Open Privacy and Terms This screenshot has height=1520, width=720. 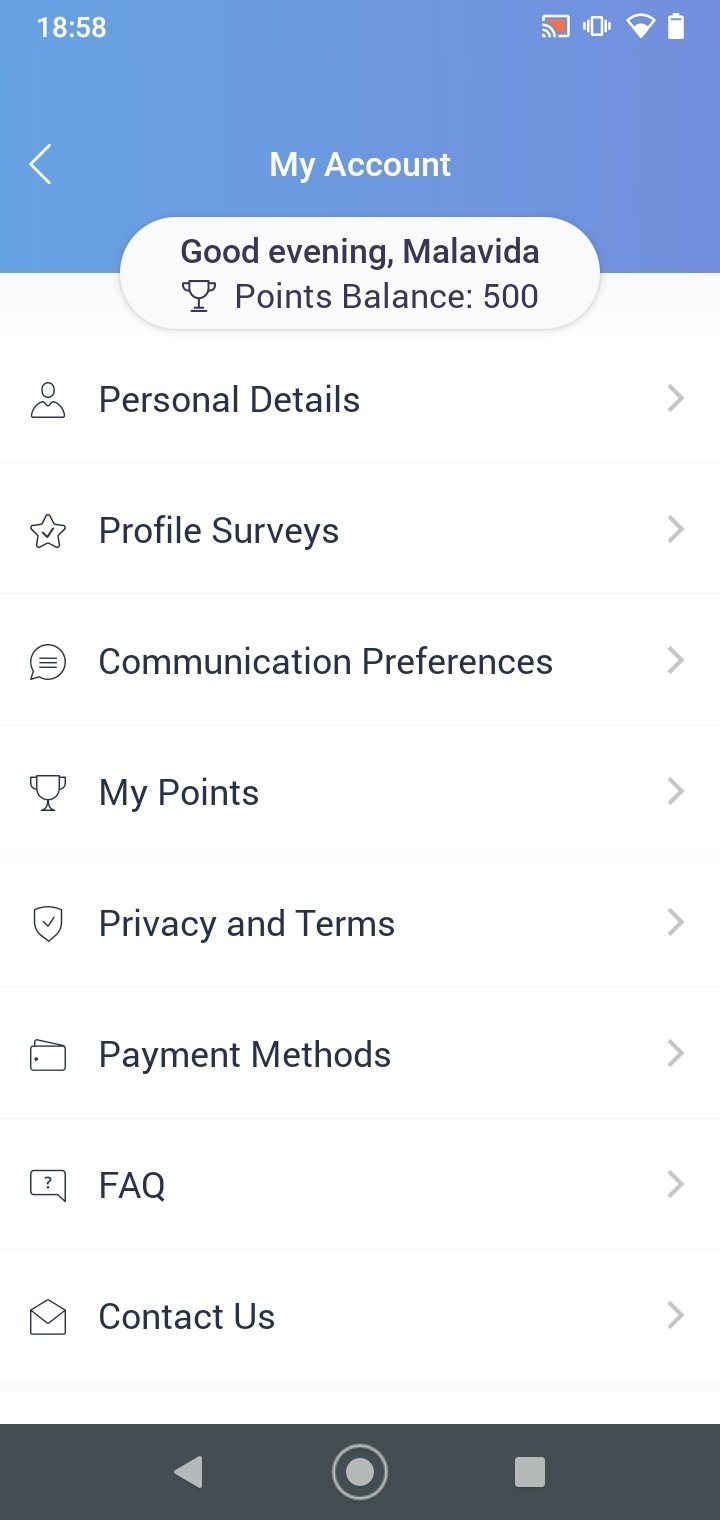pyautogui.click(x=360, y=923)
